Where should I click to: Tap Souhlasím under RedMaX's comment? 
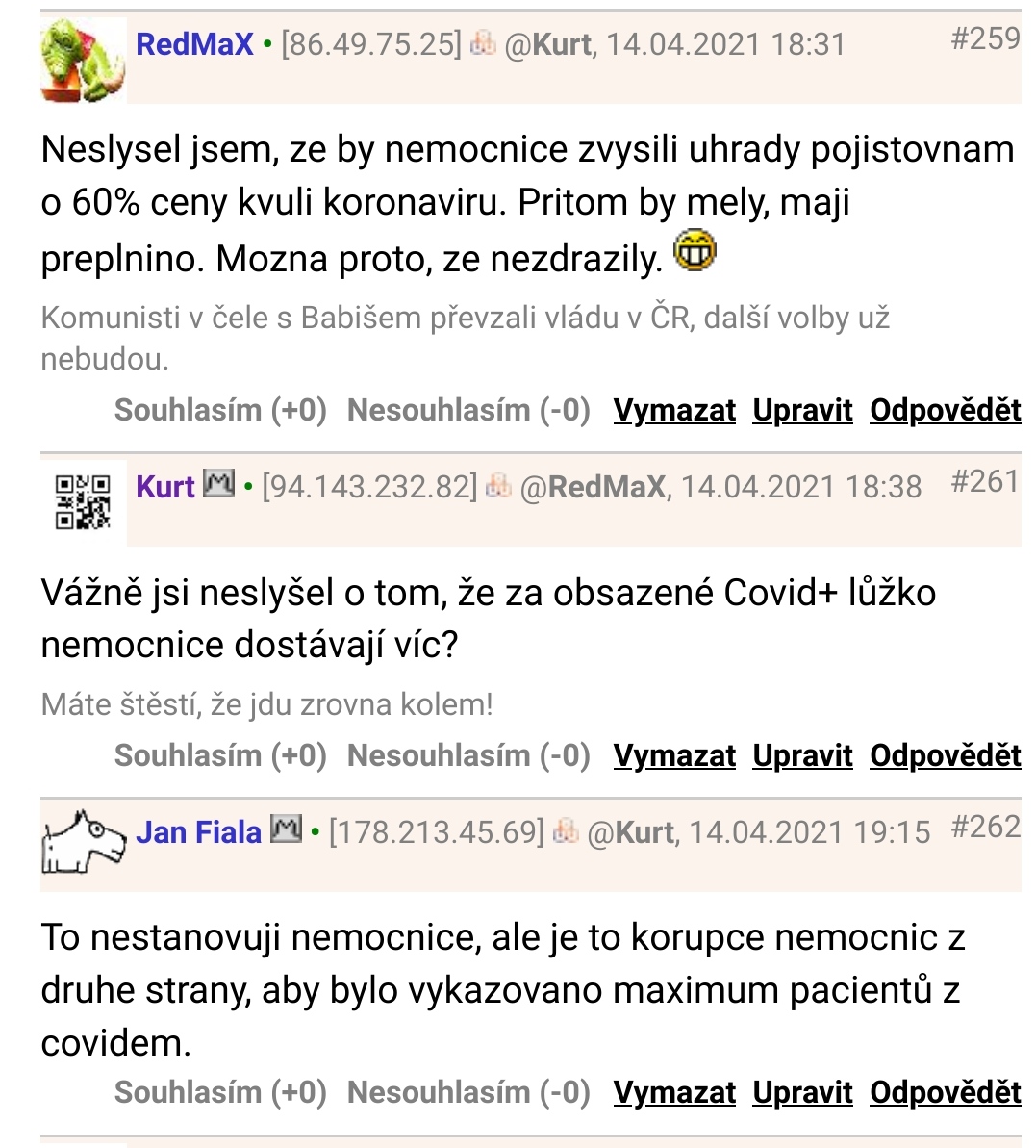(220, 410)
